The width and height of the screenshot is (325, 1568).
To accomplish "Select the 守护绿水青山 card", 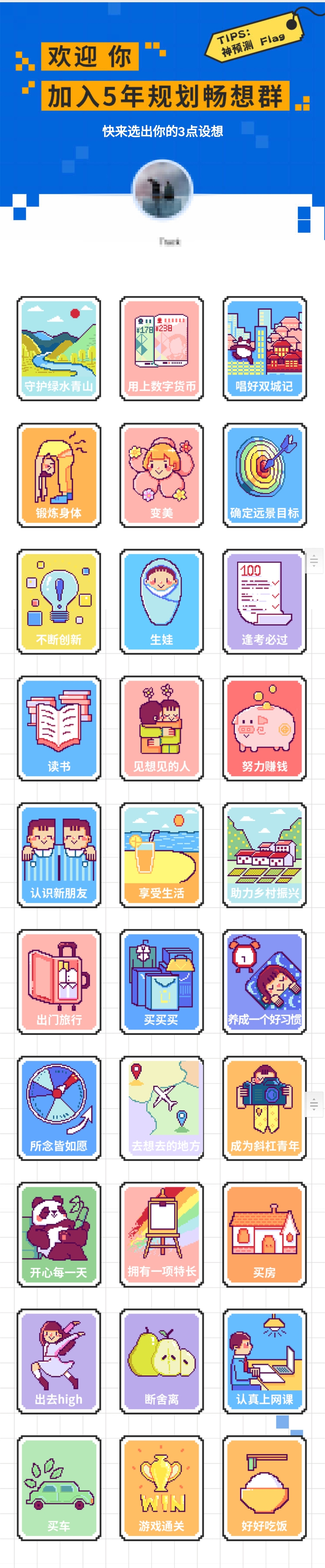I will (58, 348).
